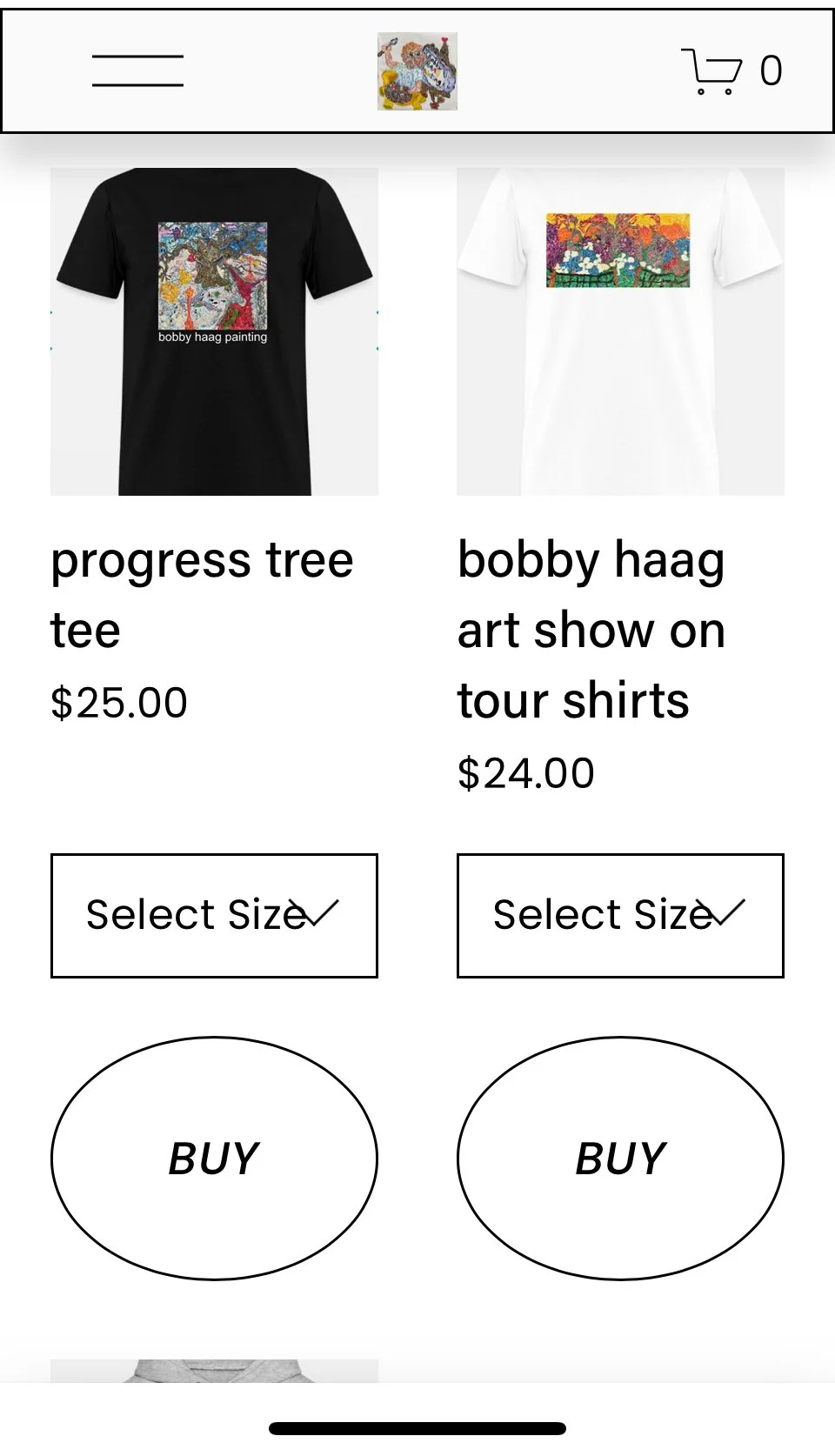Expand Select Size for art show tour shirts
Image resolution: width=835 pixels, height=1456 pixels.
(620, 915)
